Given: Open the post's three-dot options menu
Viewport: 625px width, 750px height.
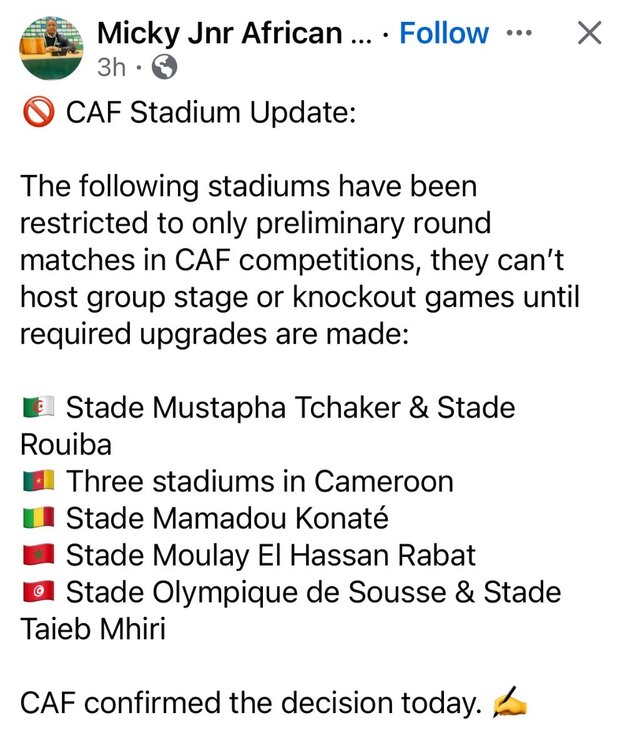Looking at the screenshot, I should 520,34.
